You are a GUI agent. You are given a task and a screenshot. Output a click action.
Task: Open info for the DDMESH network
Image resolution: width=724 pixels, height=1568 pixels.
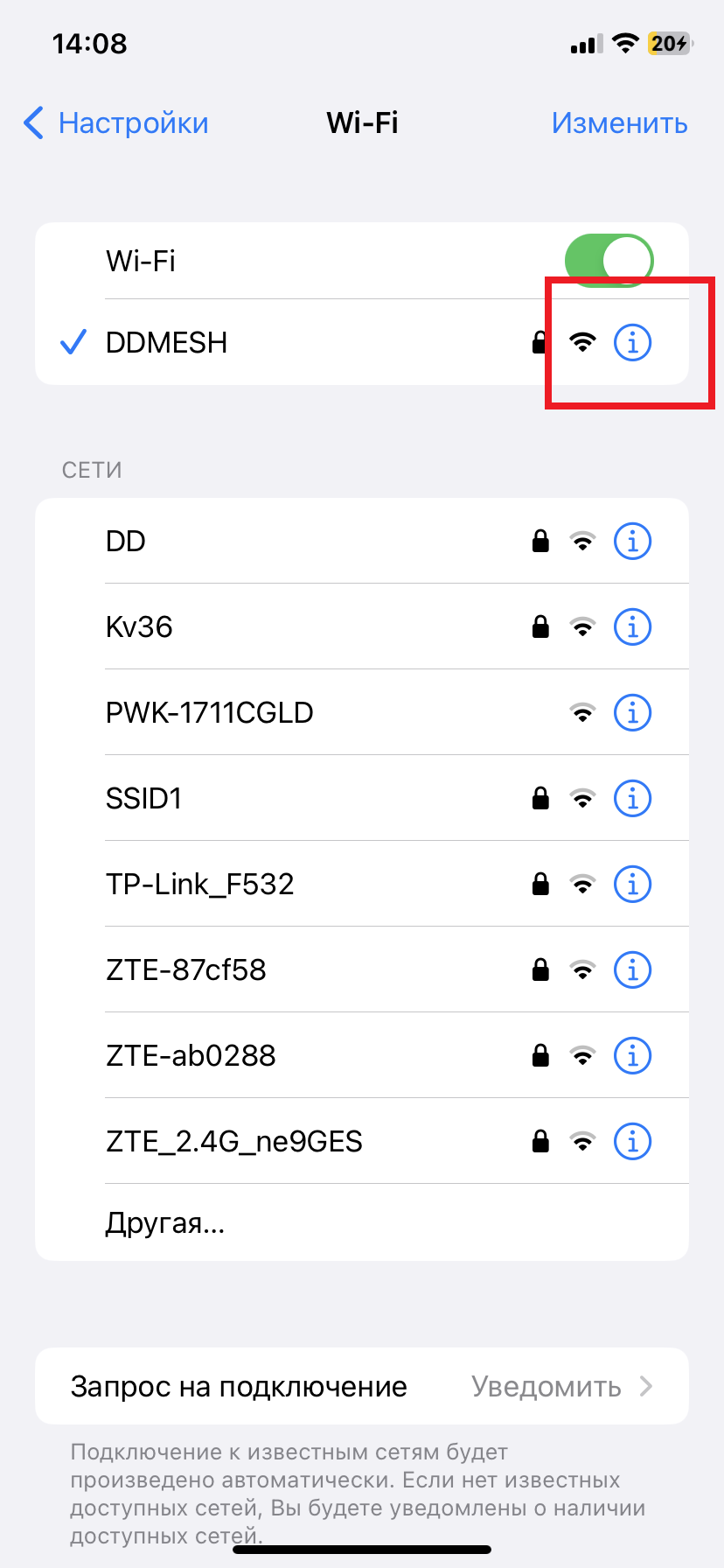tap(632, 342)
